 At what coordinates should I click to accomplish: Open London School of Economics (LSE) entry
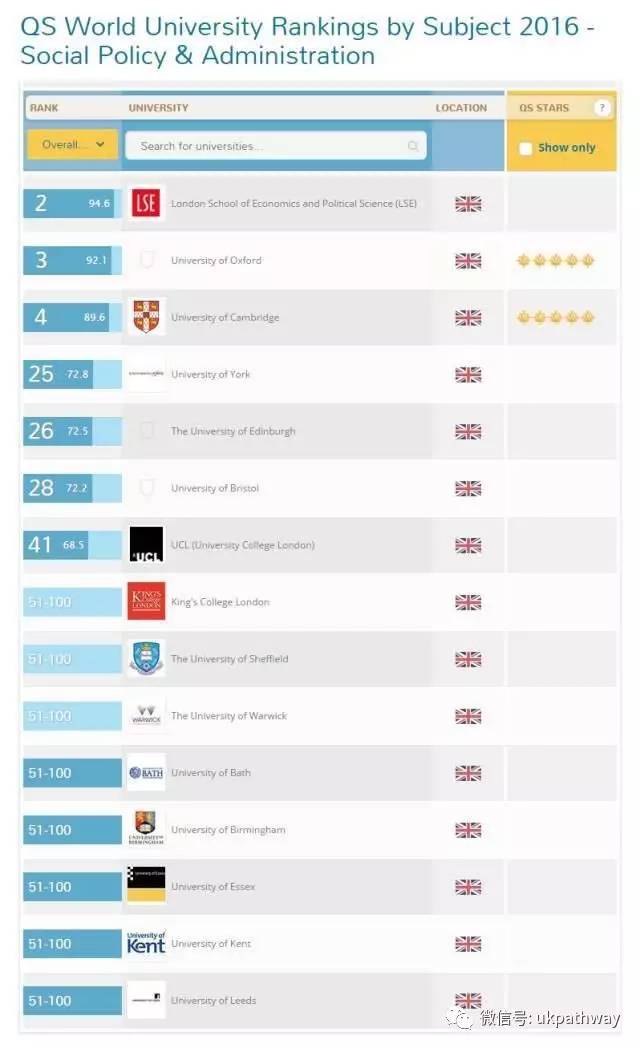[x=293, y=203]
